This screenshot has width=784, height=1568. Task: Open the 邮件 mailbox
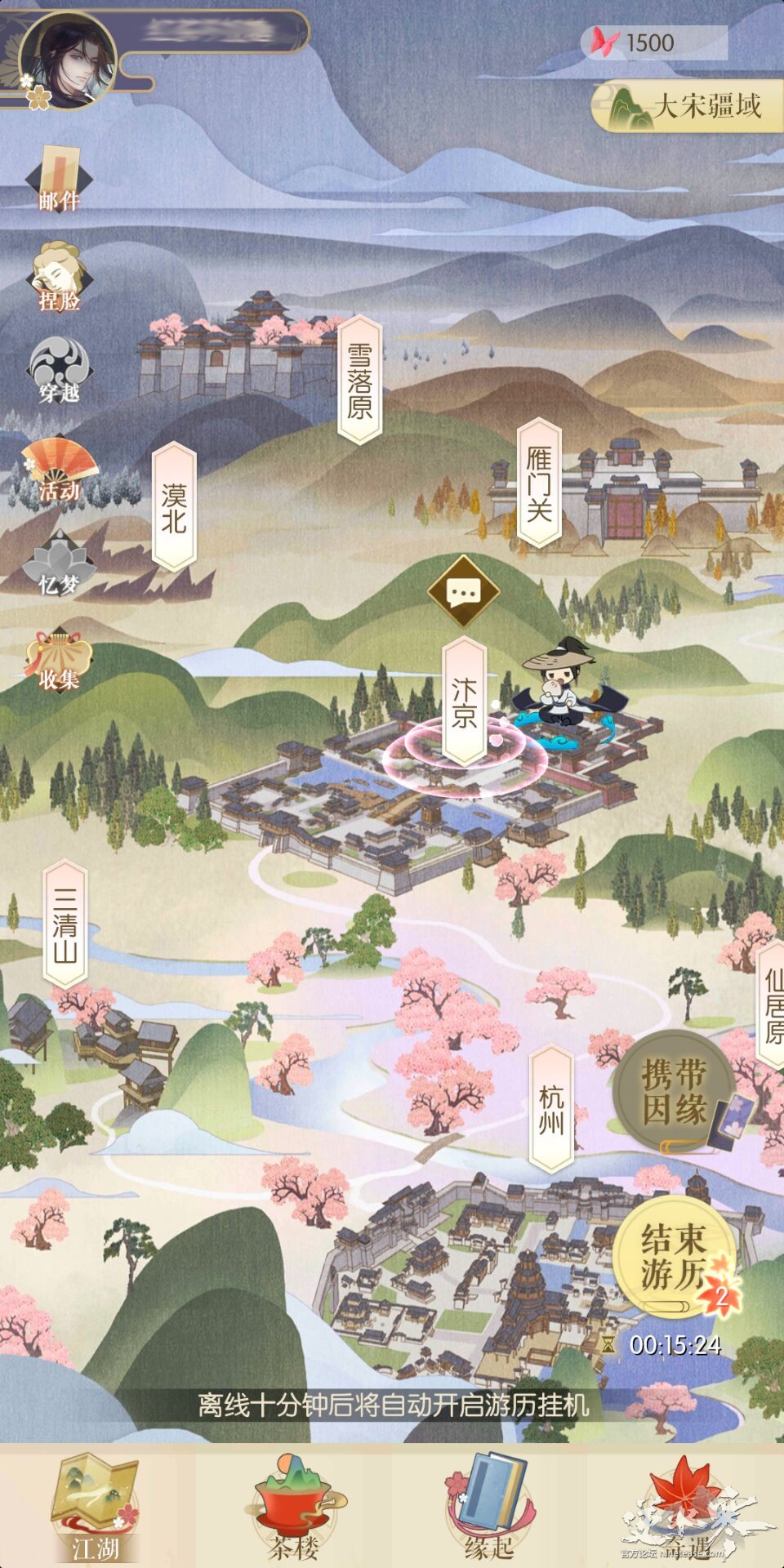(x=60, y=180)
